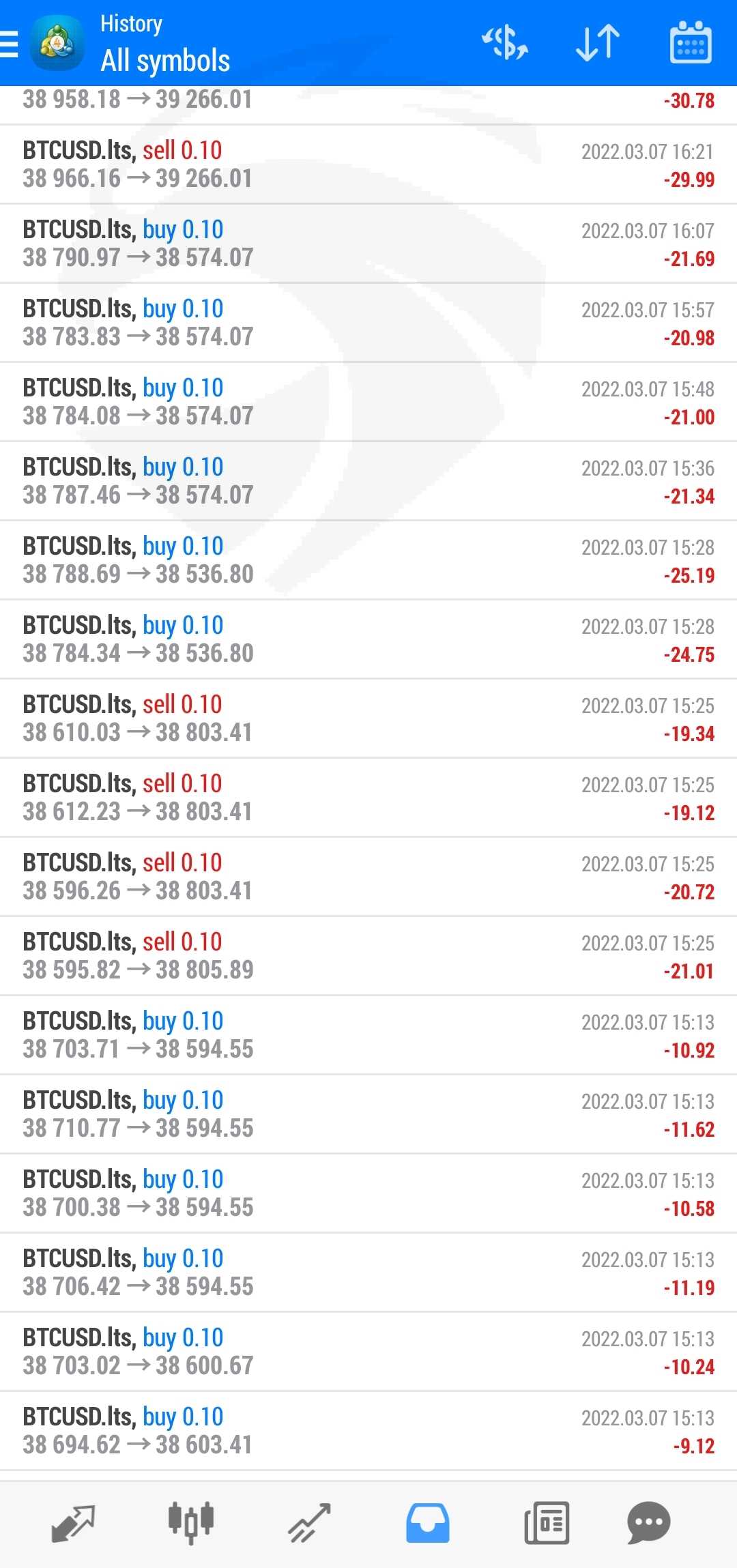Expand buy trade with loss -11.62
Viewport: 737px width, 1568px height.
pyautogui.click(x=369, y=1114)
